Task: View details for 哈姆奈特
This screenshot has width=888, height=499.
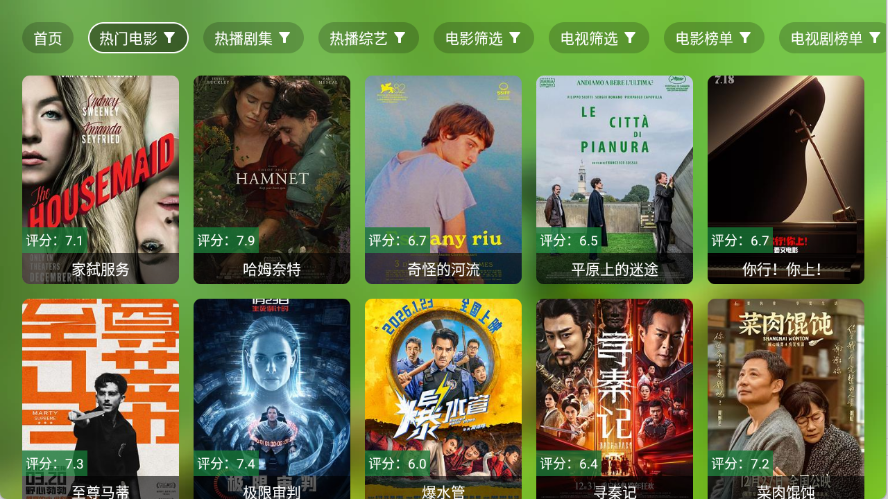Action: [x=272, y=180]
